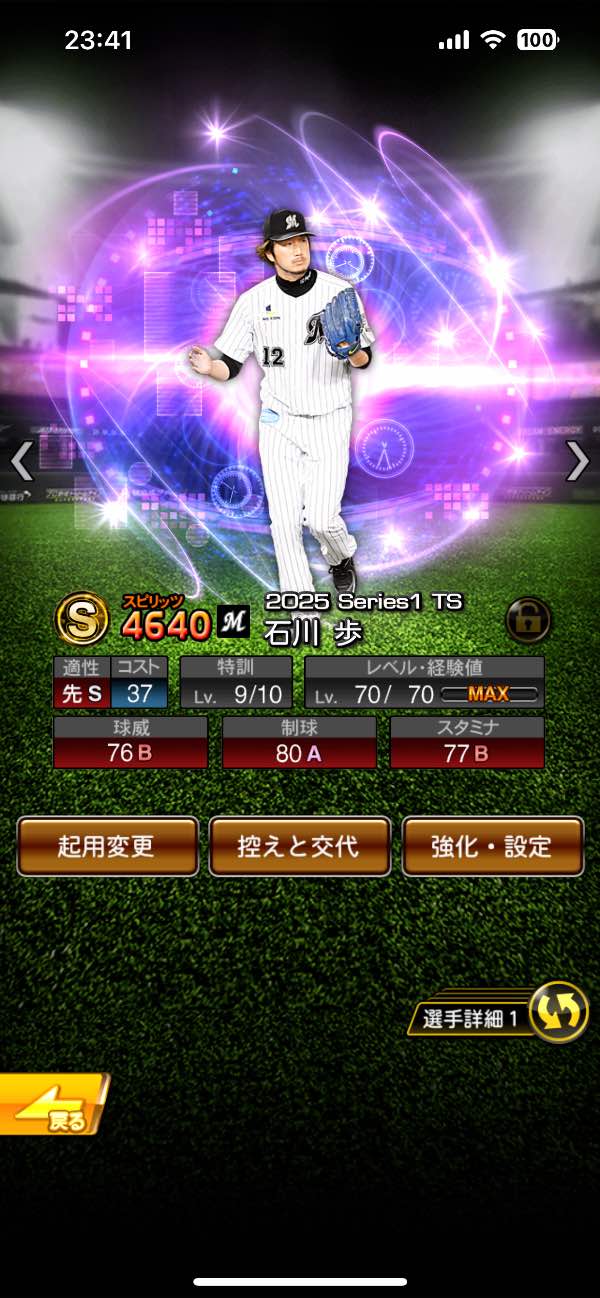Switch the 選手詳細 1 view
Viewport: 600px width, 1298px height.
tap(558, 1013)
